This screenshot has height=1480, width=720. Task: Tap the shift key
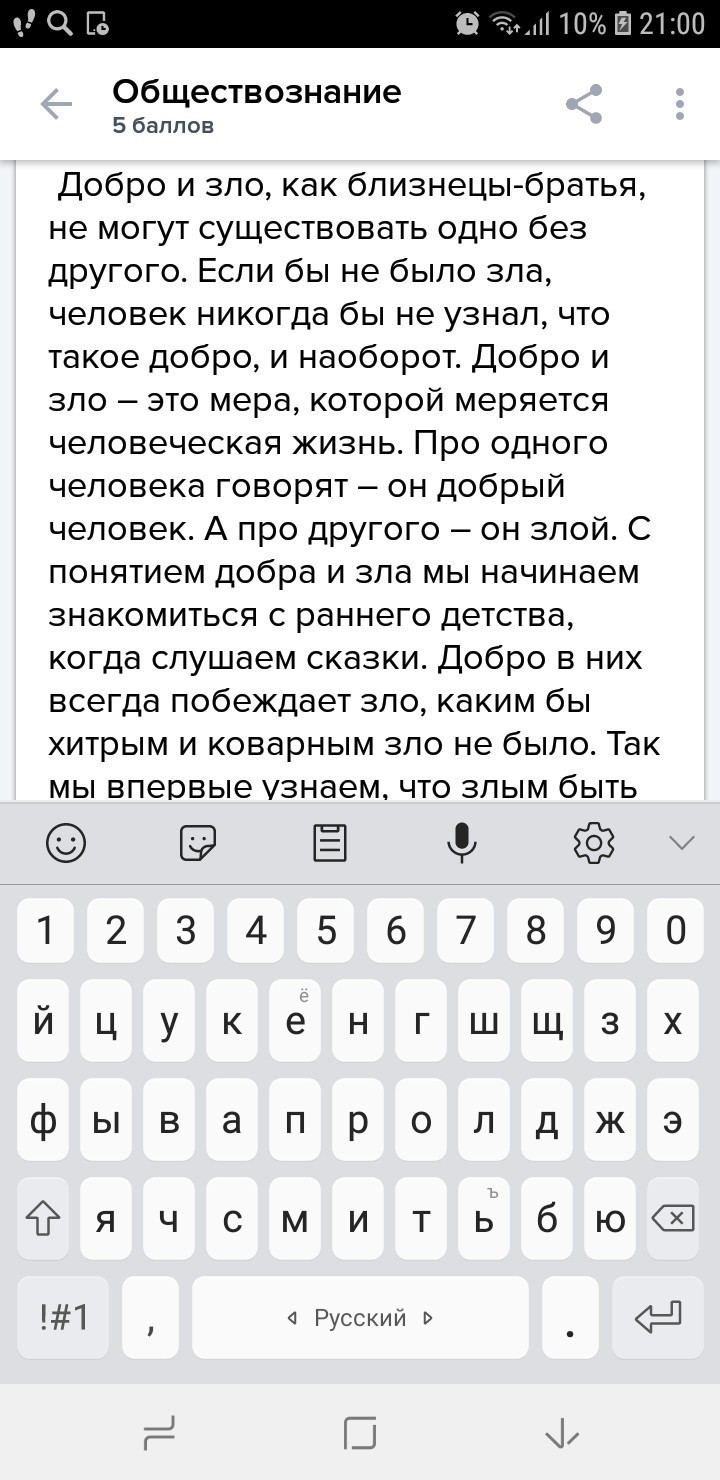point(43,1218)
